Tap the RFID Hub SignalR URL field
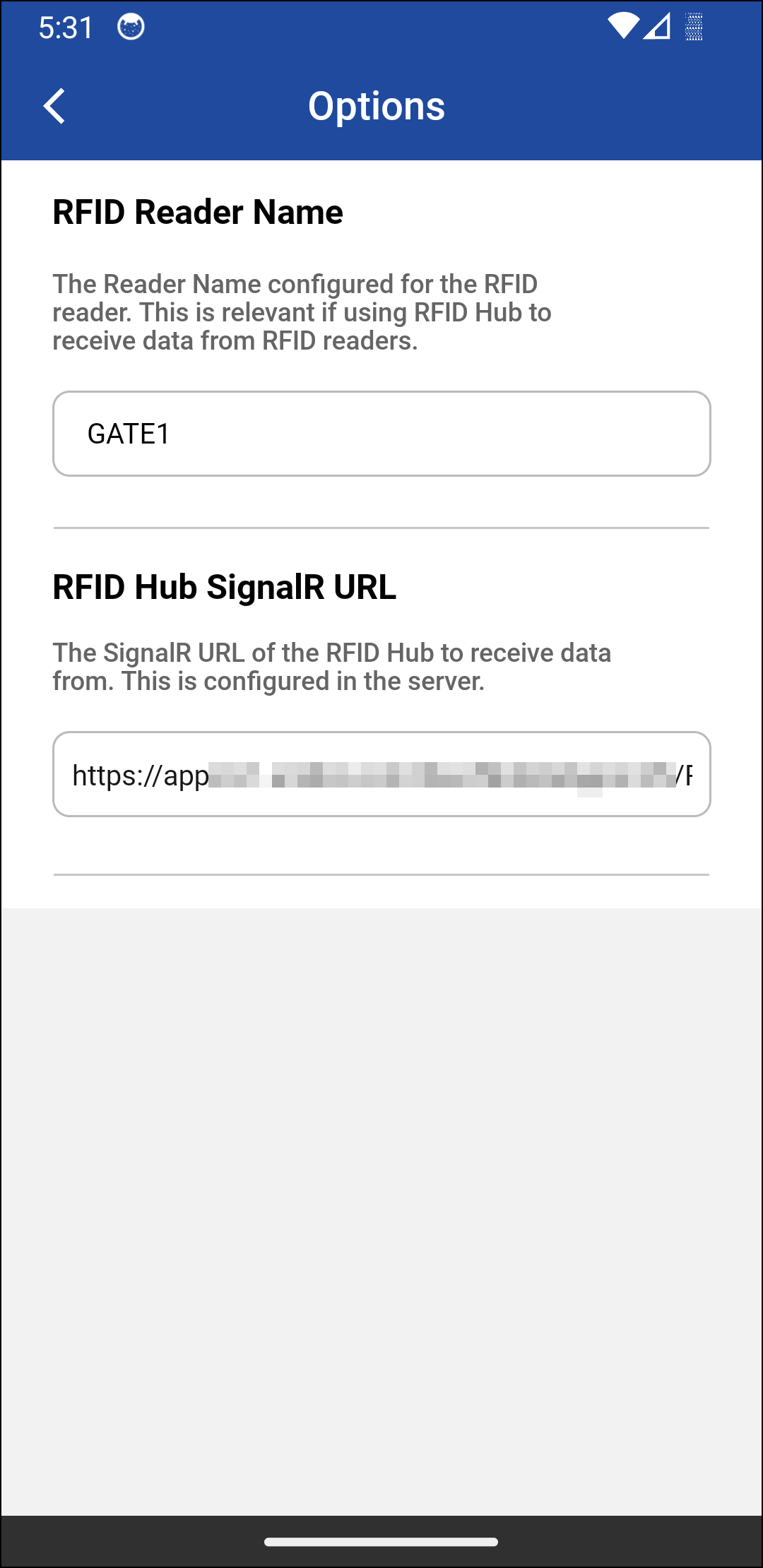 381,774
